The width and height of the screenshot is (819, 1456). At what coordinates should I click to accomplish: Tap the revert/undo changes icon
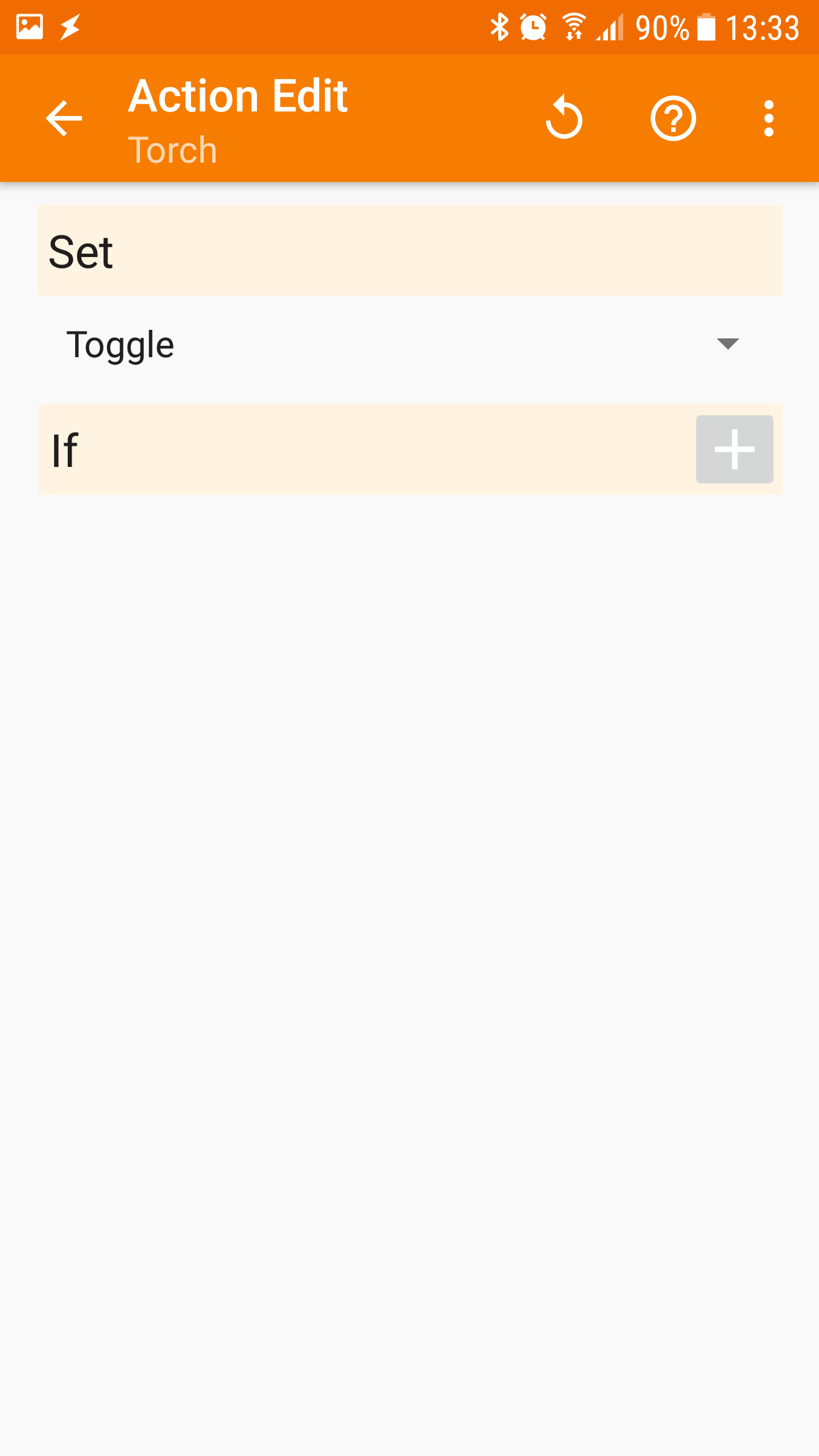click(x=564, y=117)
